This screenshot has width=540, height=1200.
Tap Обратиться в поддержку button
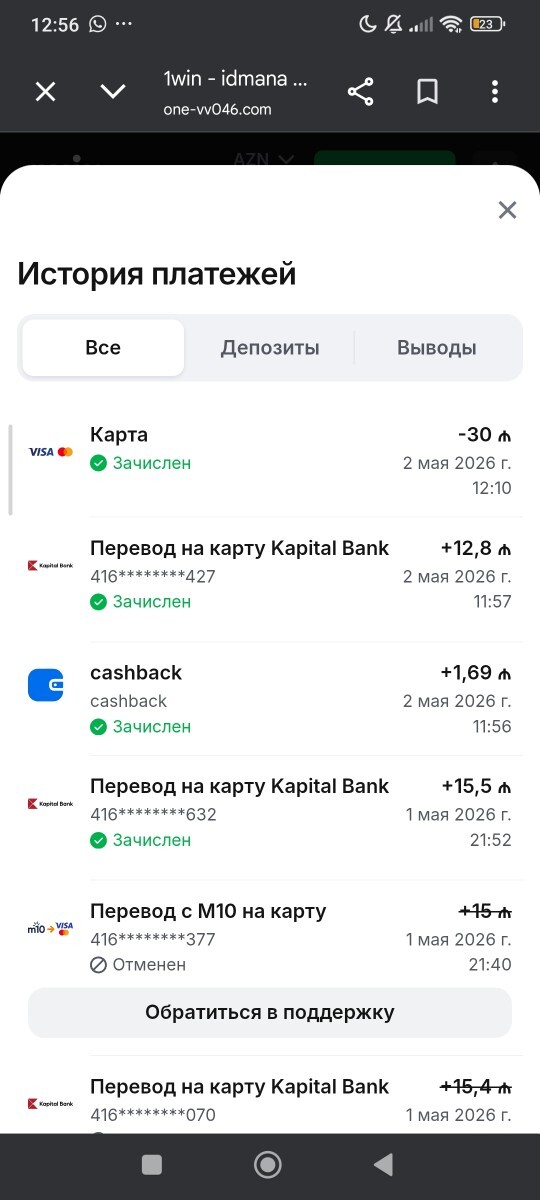(x=270, y=1012)
